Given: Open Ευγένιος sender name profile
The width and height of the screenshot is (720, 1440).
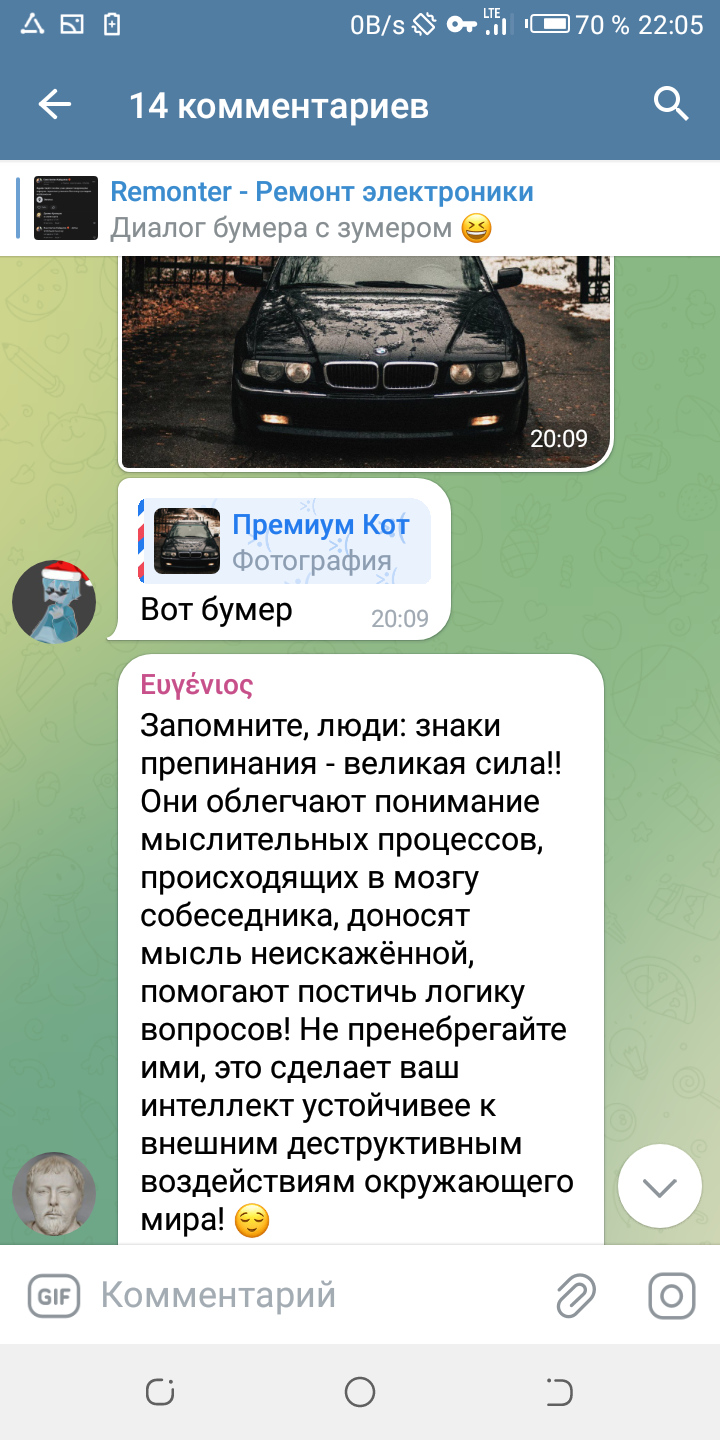Looking at the screenshot, I should click(196, 686).
